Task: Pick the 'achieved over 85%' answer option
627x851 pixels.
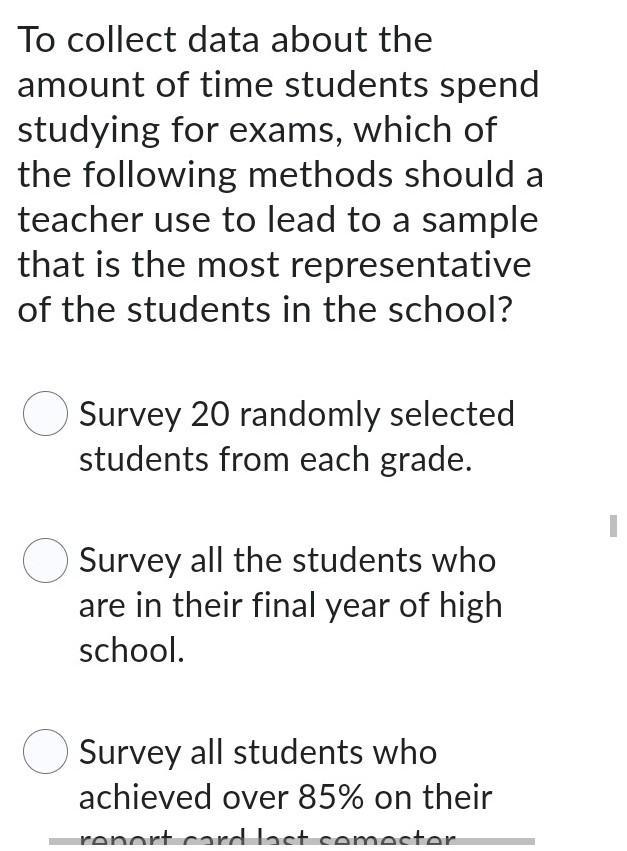Action: pos(46,752)
